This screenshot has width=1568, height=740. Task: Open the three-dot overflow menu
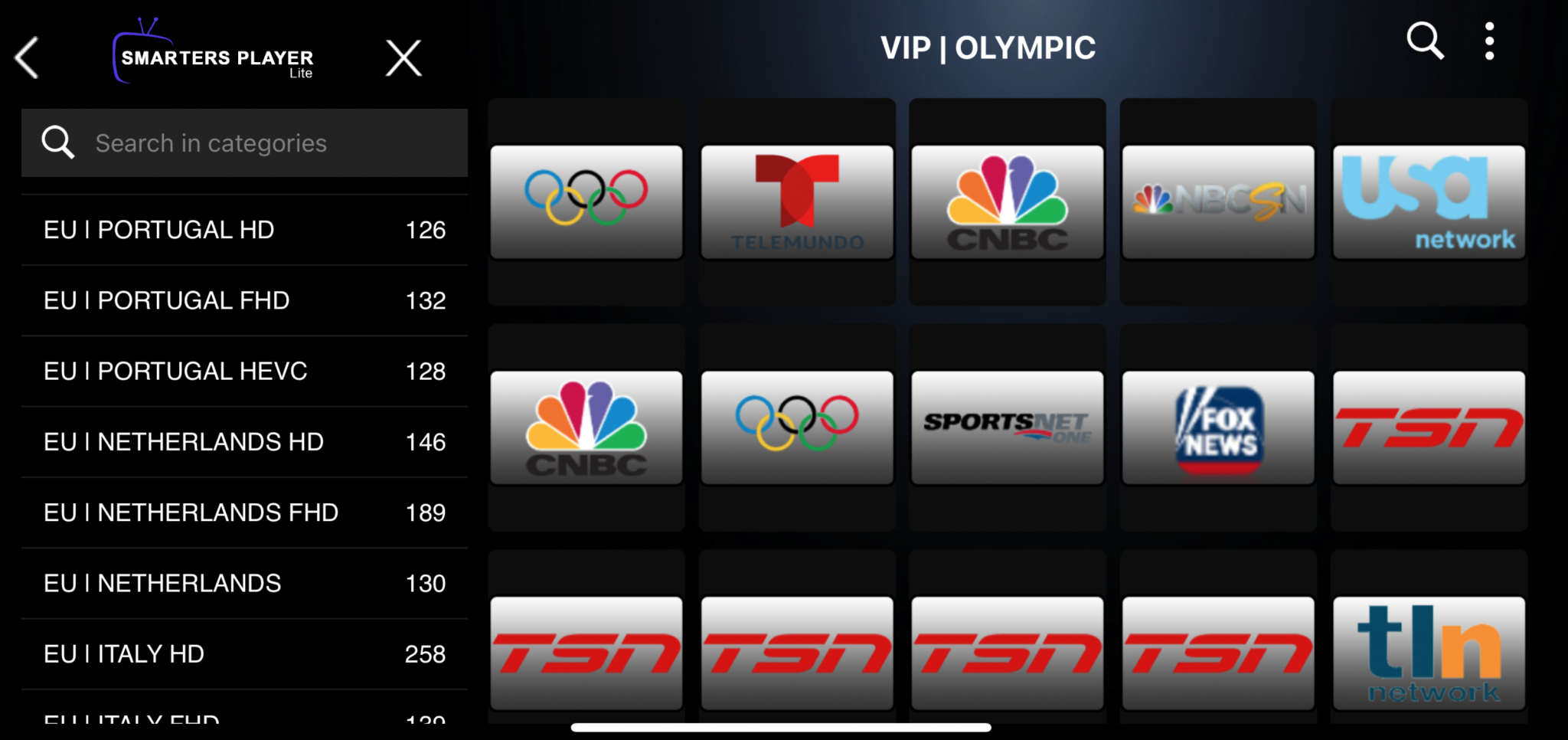click(1489, 41)
